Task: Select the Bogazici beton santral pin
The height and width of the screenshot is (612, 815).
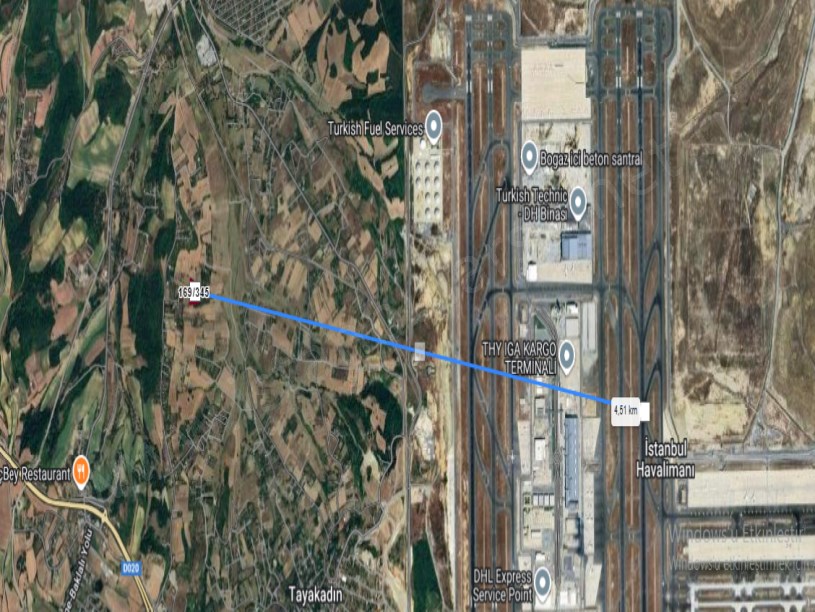Action: coord(530,157)
